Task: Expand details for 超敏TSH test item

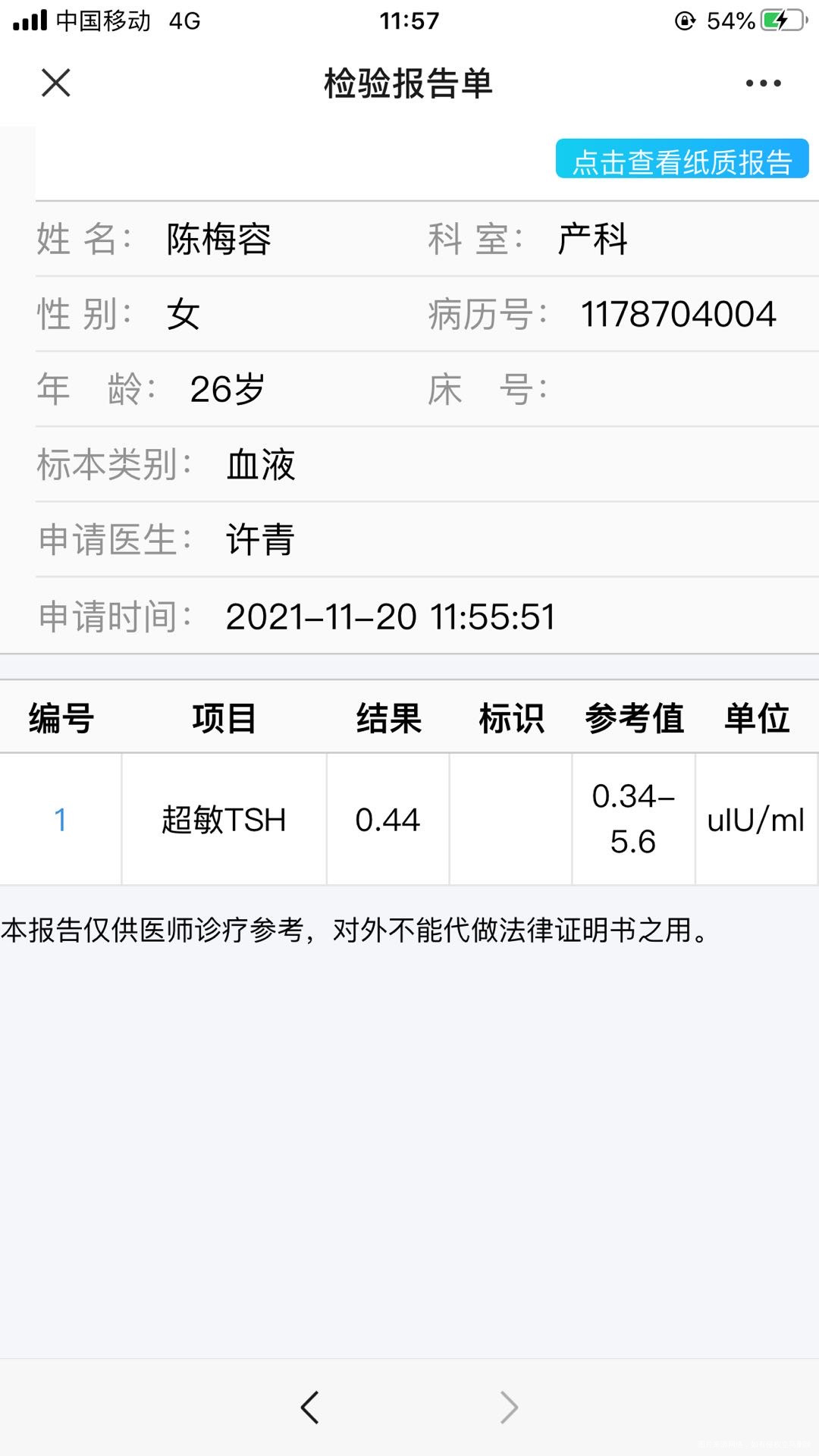Action: click(224, 820)
